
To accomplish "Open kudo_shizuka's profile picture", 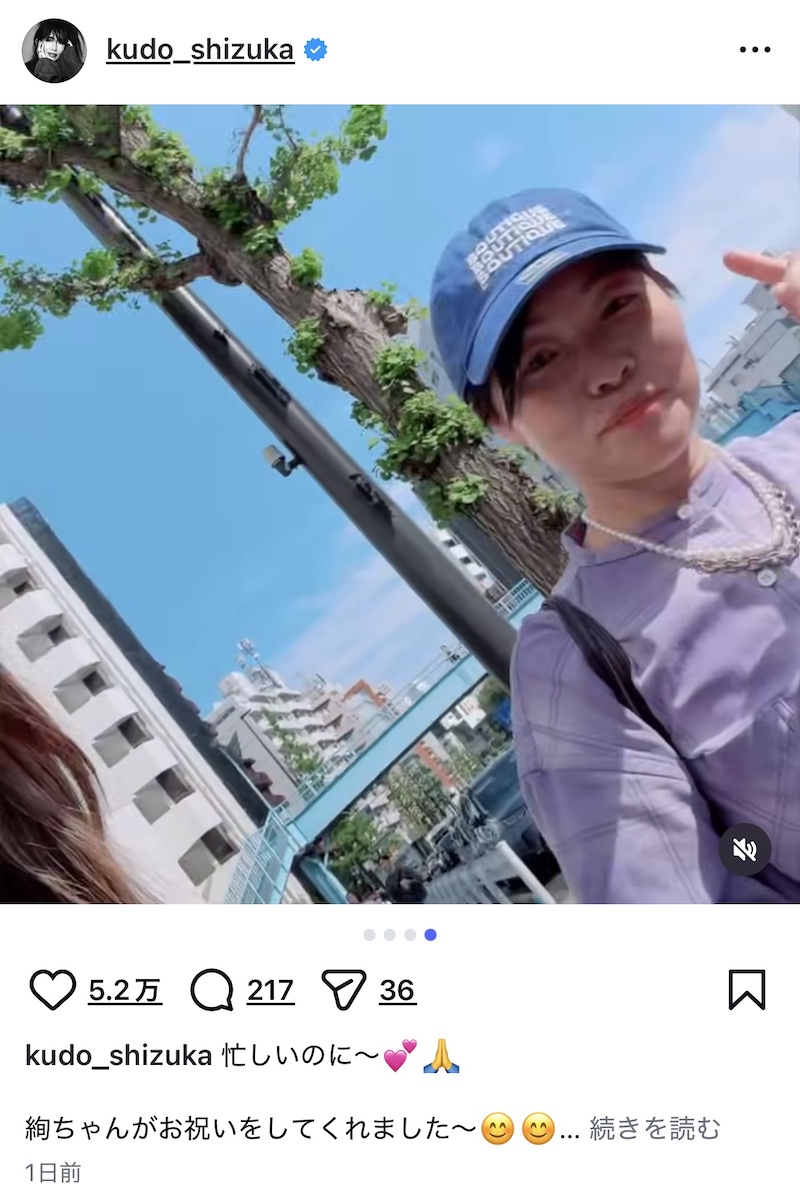I will [x=54, y=51].
